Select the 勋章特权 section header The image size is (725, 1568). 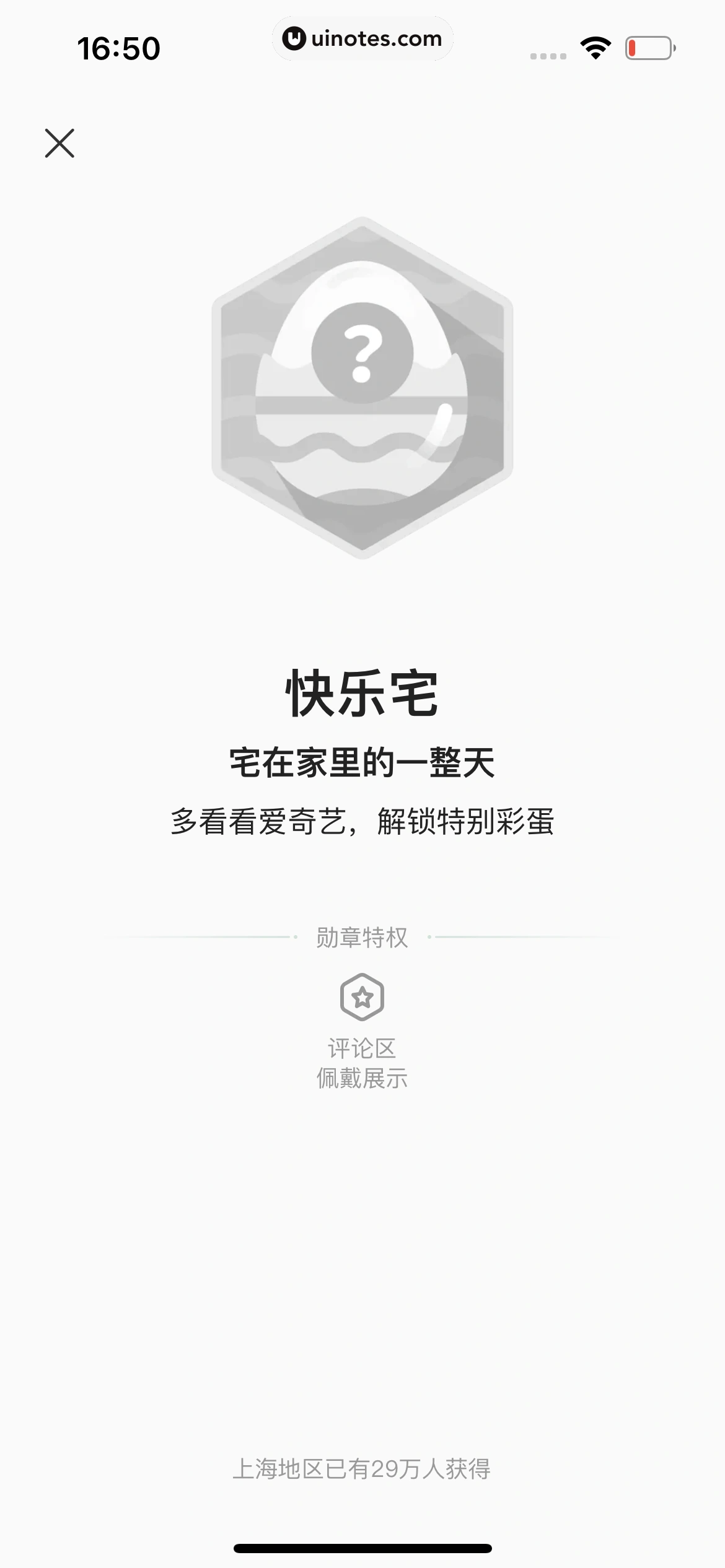click(362, 938)
